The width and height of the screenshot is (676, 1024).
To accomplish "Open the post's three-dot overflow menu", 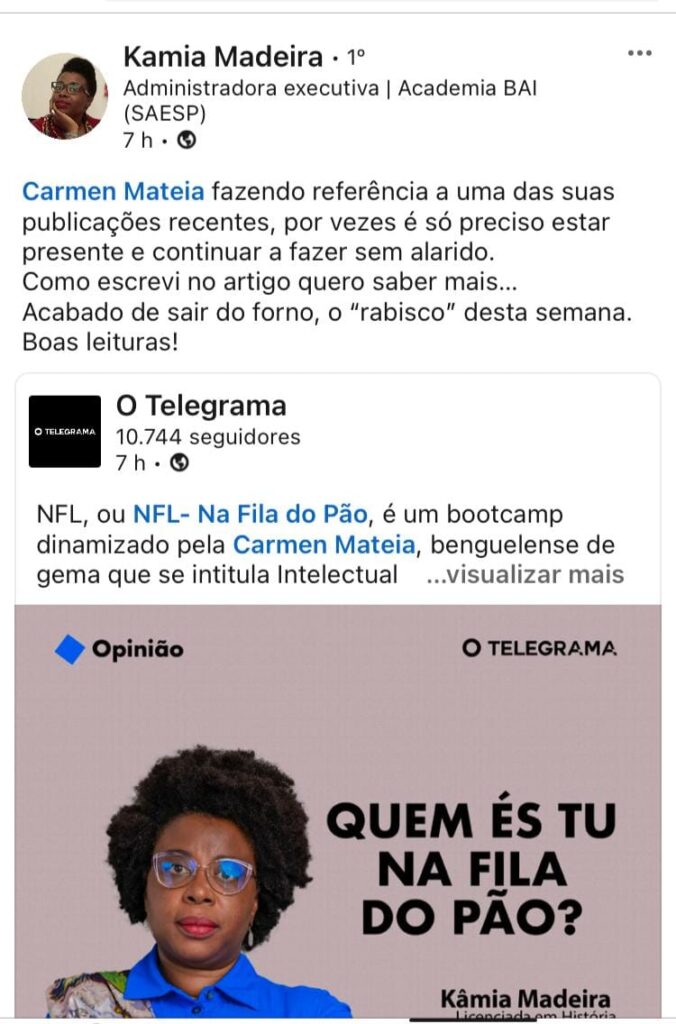I will 639,54.
